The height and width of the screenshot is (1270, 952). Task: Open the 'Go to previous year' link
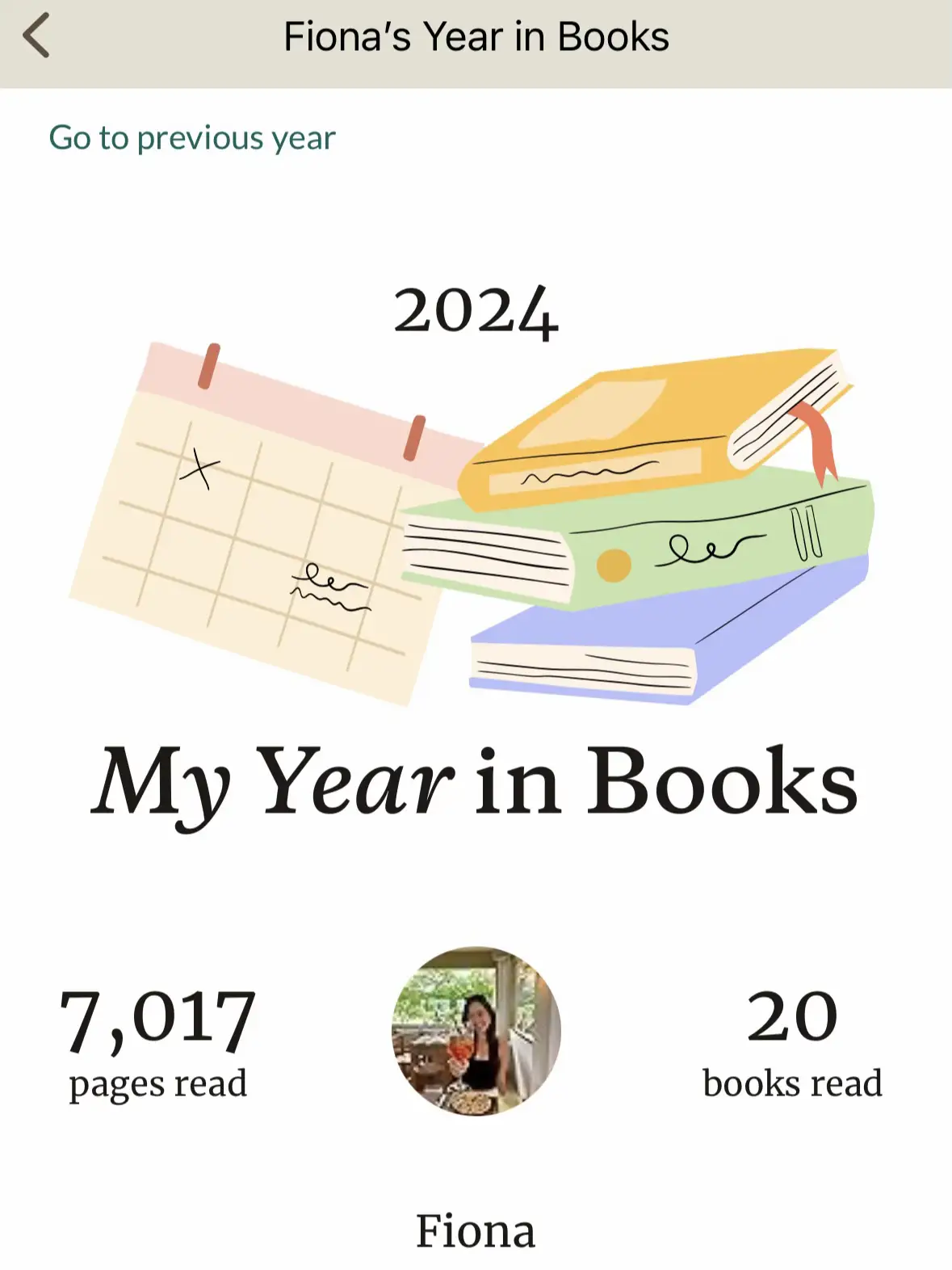pos(192,138)
